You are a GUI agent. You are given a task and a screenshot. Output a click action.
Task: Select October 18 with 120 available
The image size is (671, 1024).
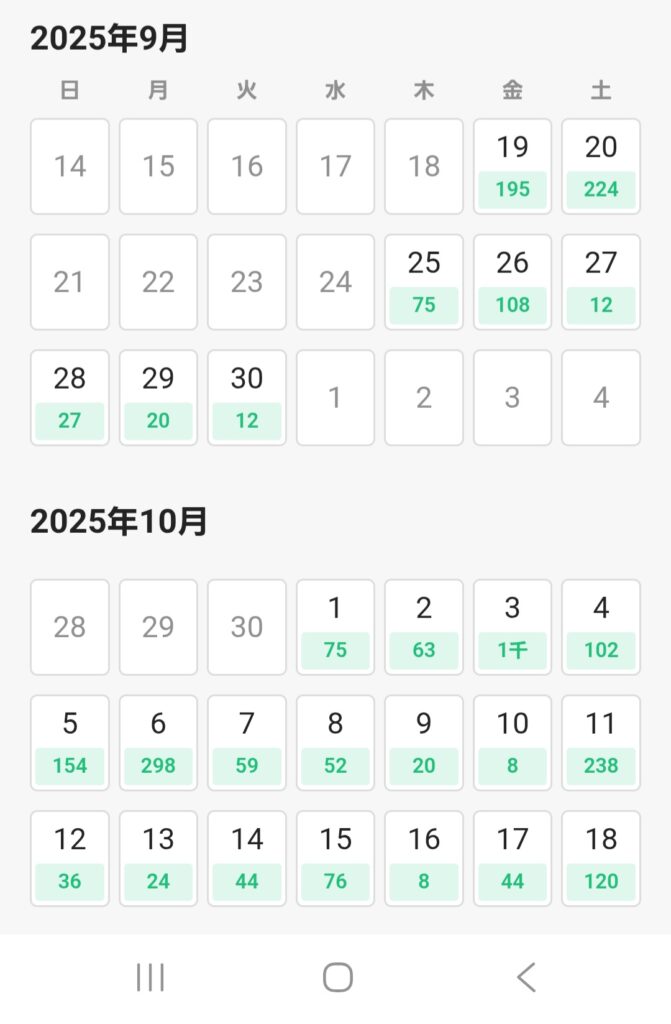coord(601,858)
